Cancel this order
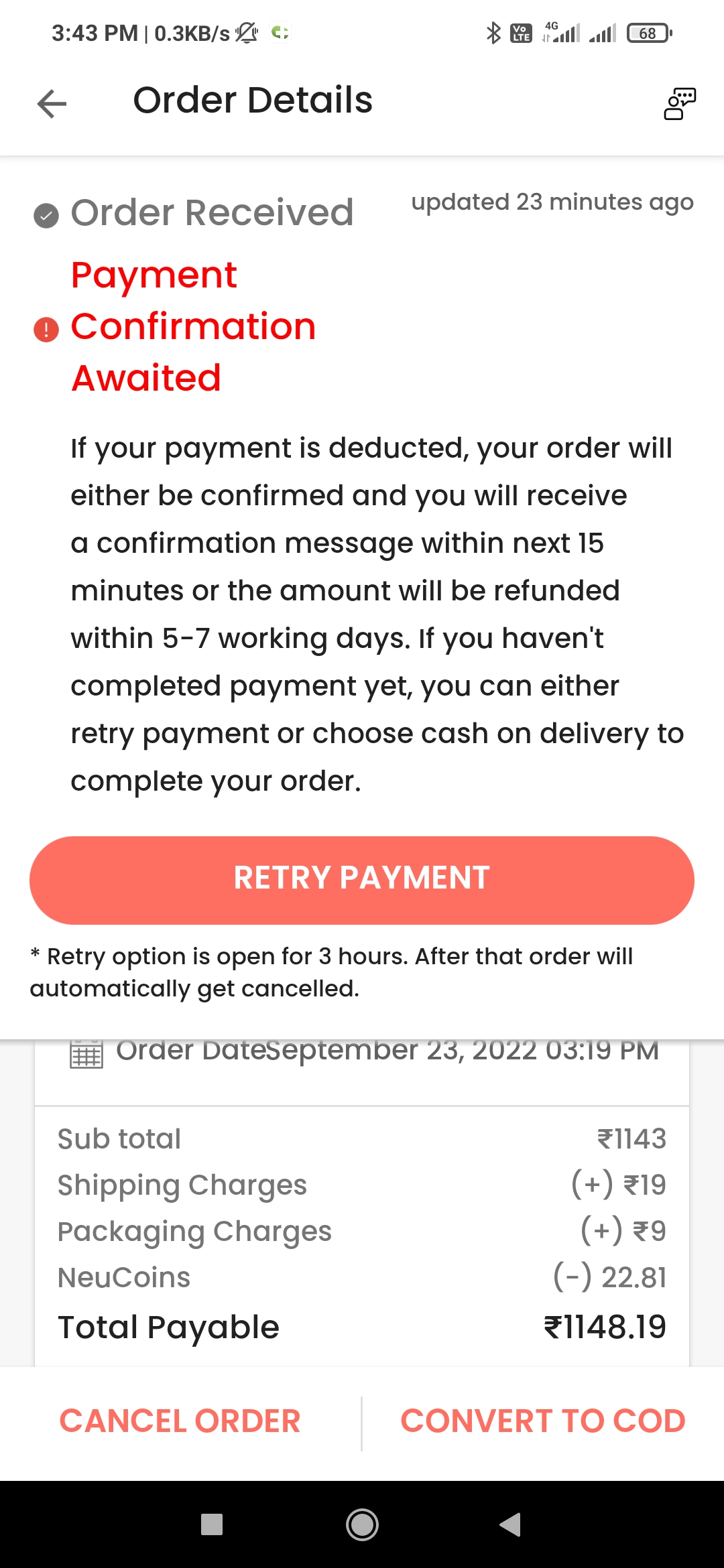 (x=180, y=1421)
